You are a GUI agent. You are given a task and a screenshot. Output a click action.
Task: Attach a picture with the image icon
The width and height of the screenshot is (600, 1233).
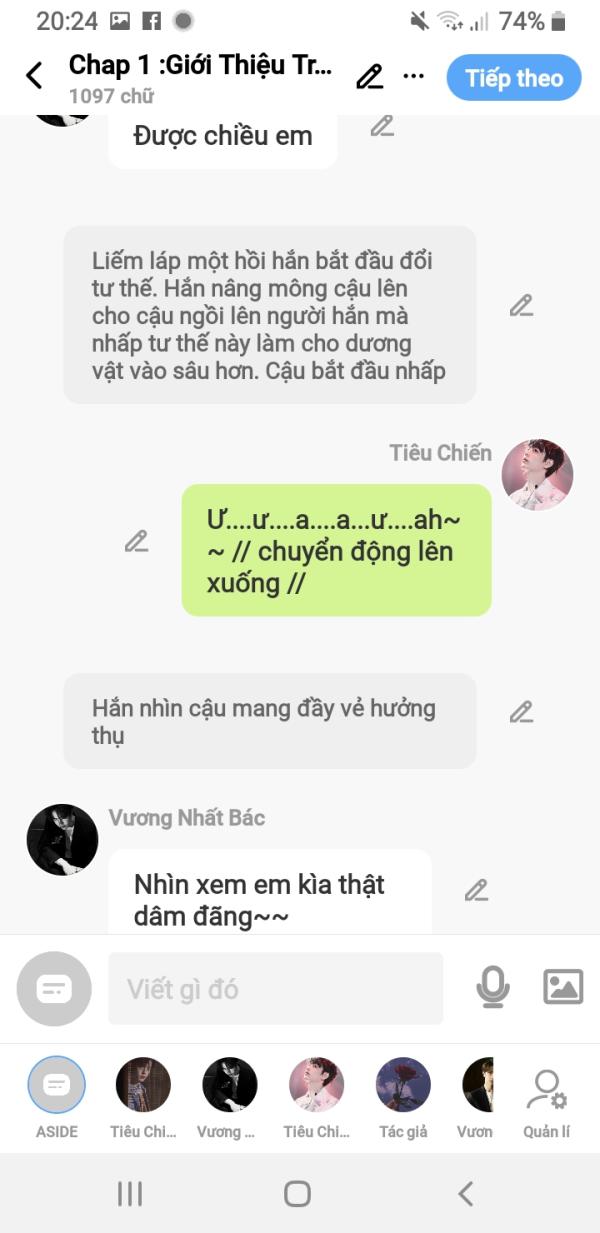coord(563,987)
